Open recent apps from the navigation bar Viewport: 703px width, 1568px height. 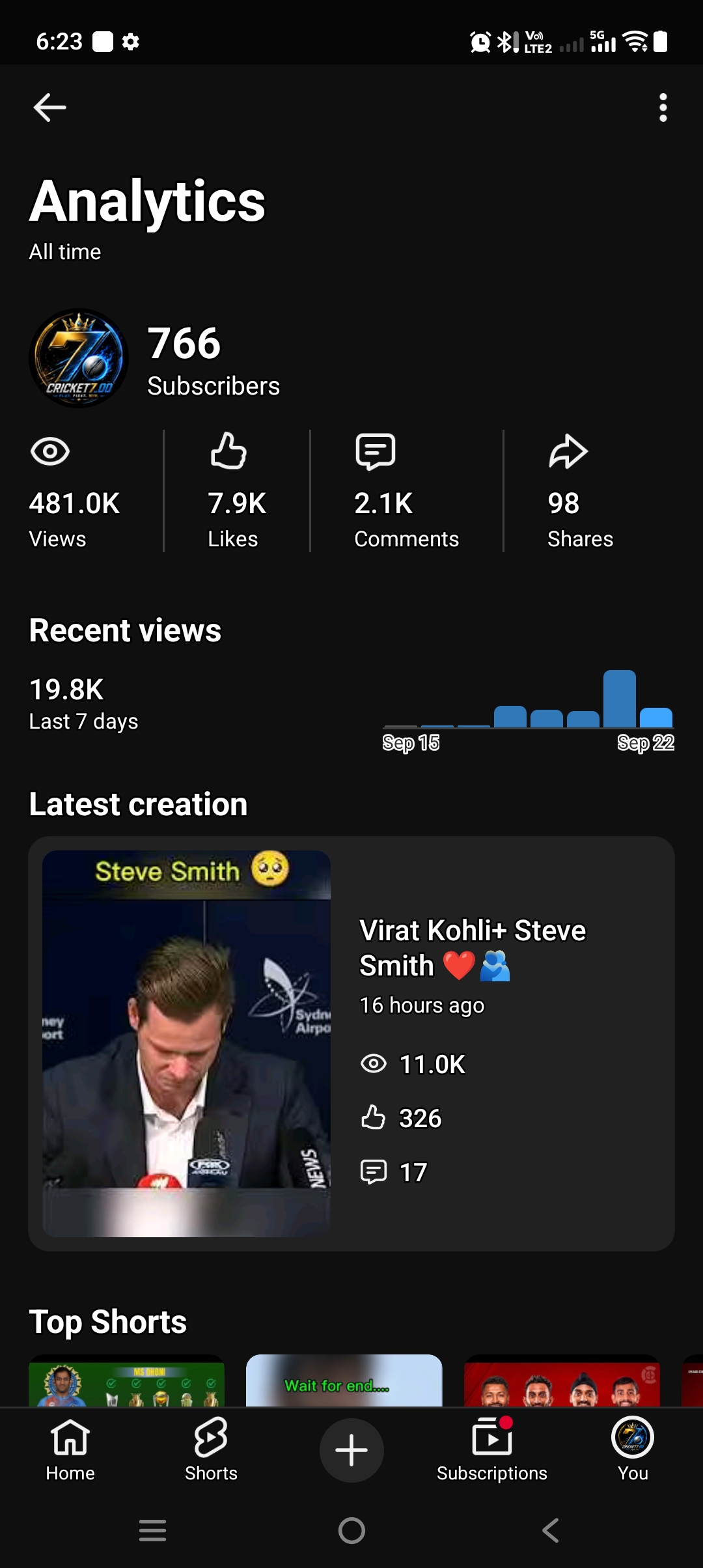153,1530
